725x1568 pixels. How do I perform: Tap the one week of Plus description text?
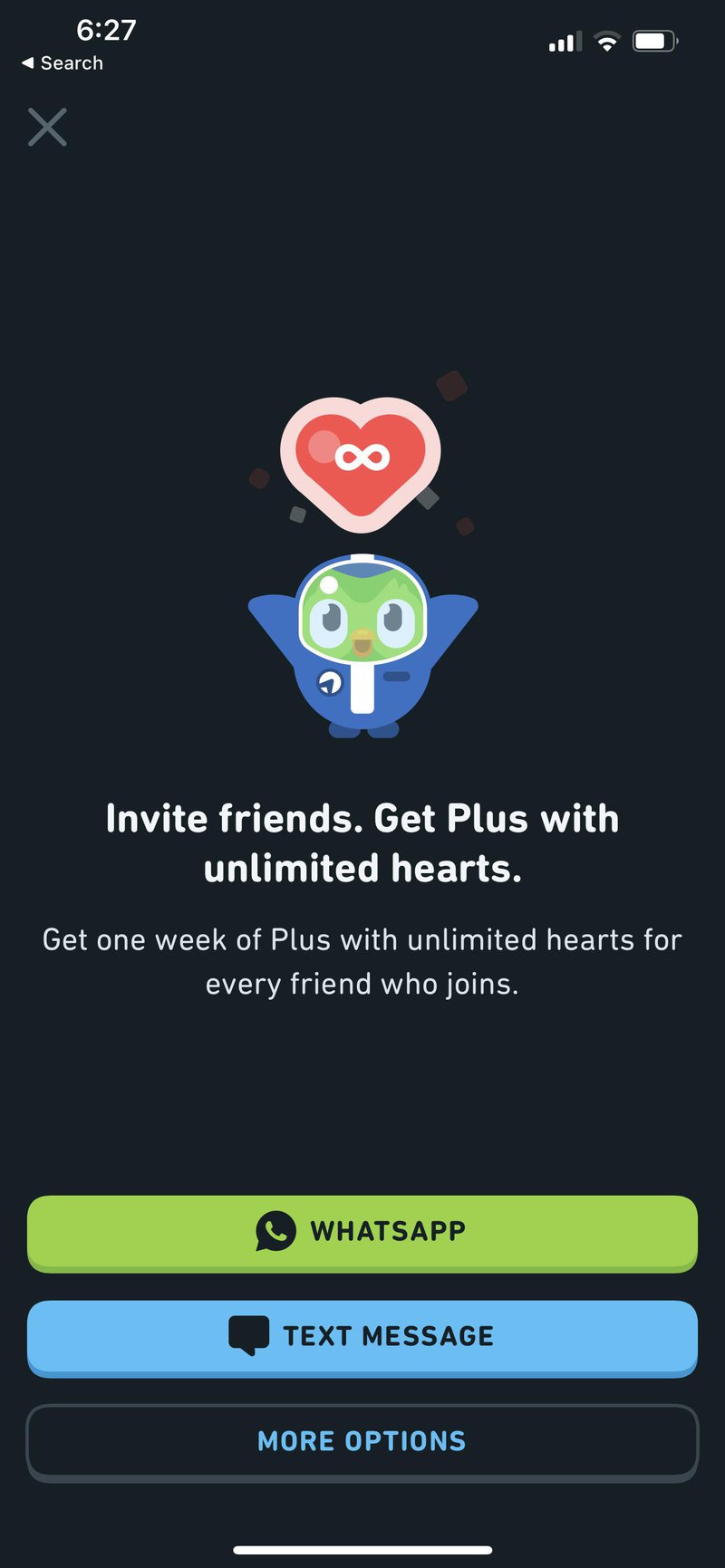pyautogui.click(x=362, y=960)
